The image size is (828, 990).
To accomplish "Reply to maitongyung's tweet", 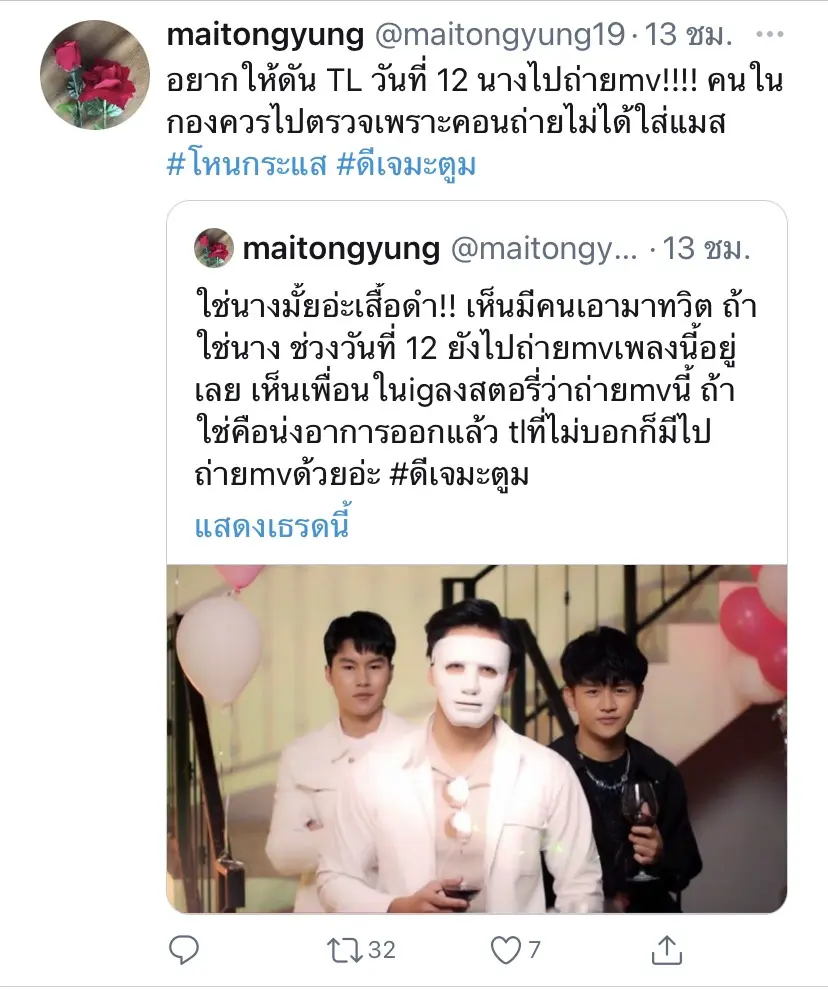I will (183, 949).
